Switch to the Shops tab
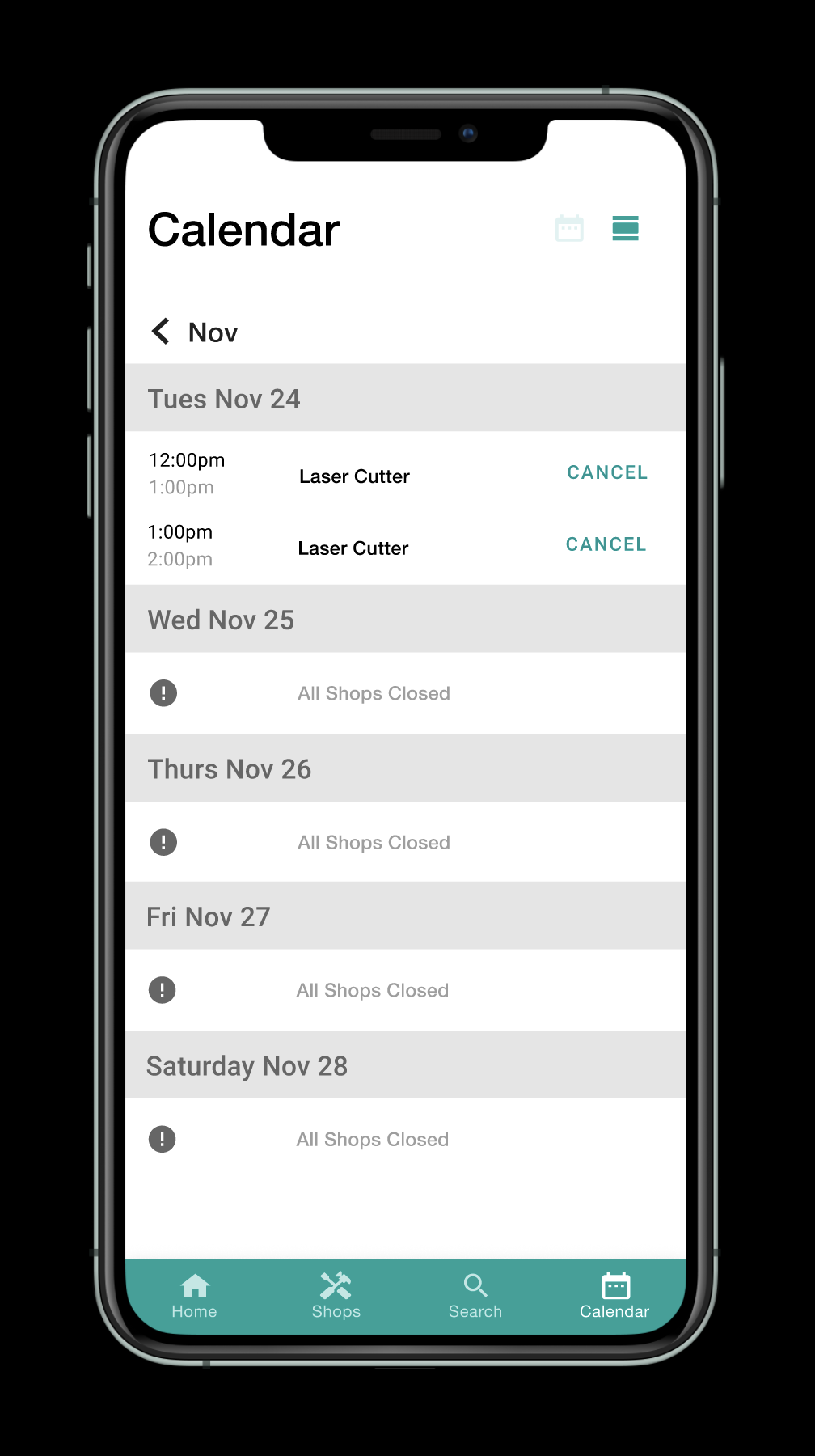Screen dimensions: 815x1456 tap(336, 1296)
